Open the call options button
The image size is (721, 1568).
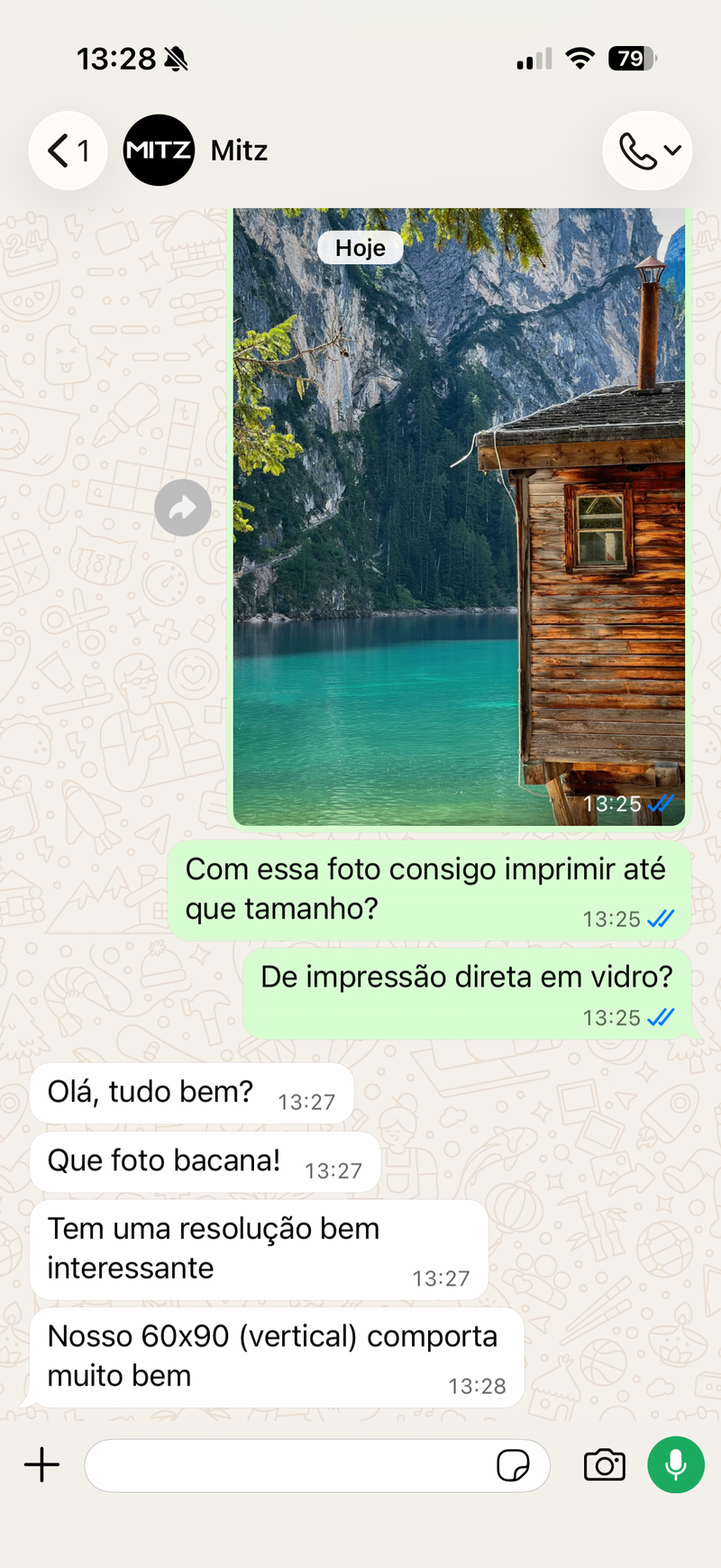(x=647, y=151)
